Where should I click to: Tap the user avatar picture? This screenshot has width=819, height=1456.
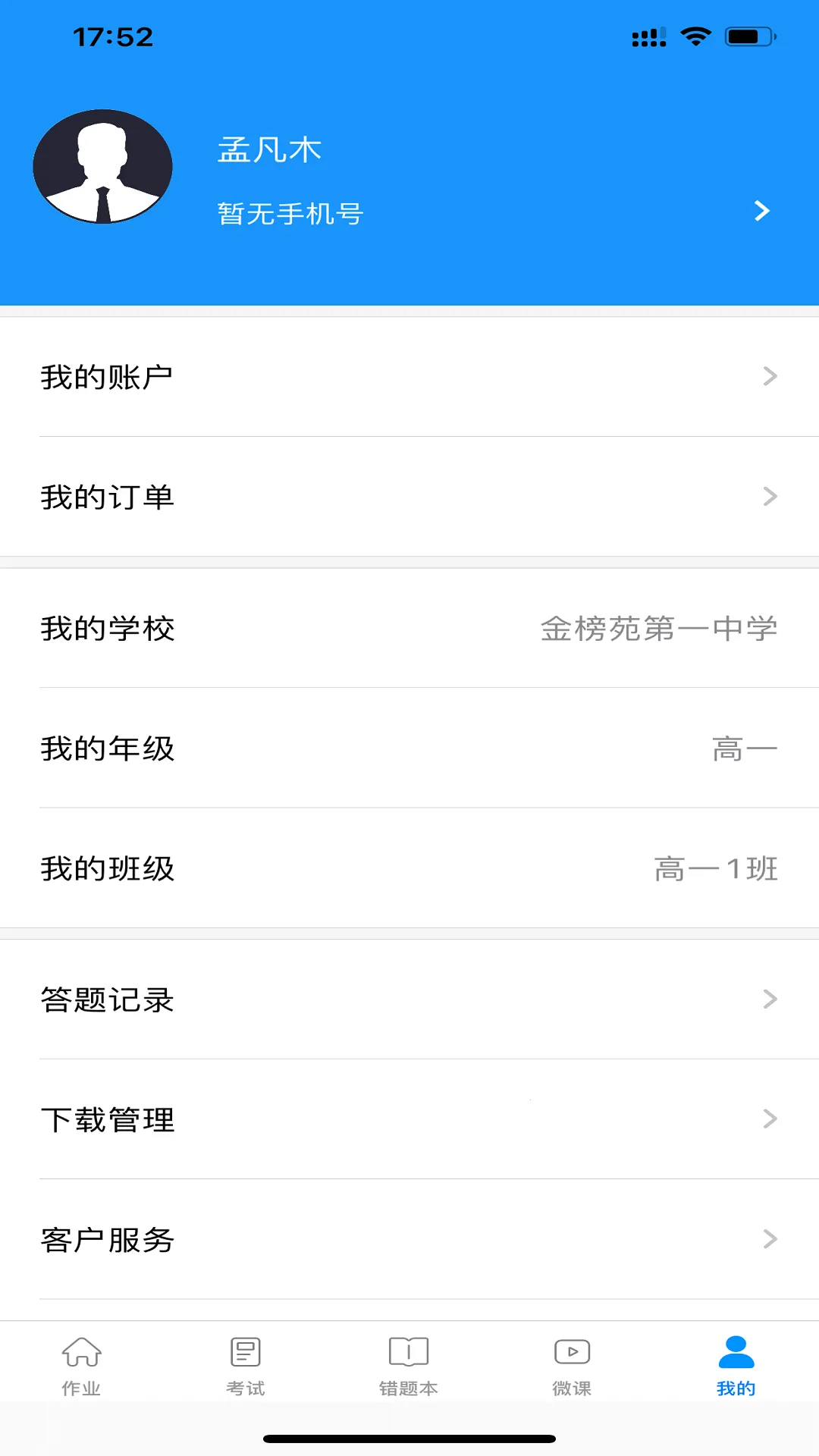104,165
